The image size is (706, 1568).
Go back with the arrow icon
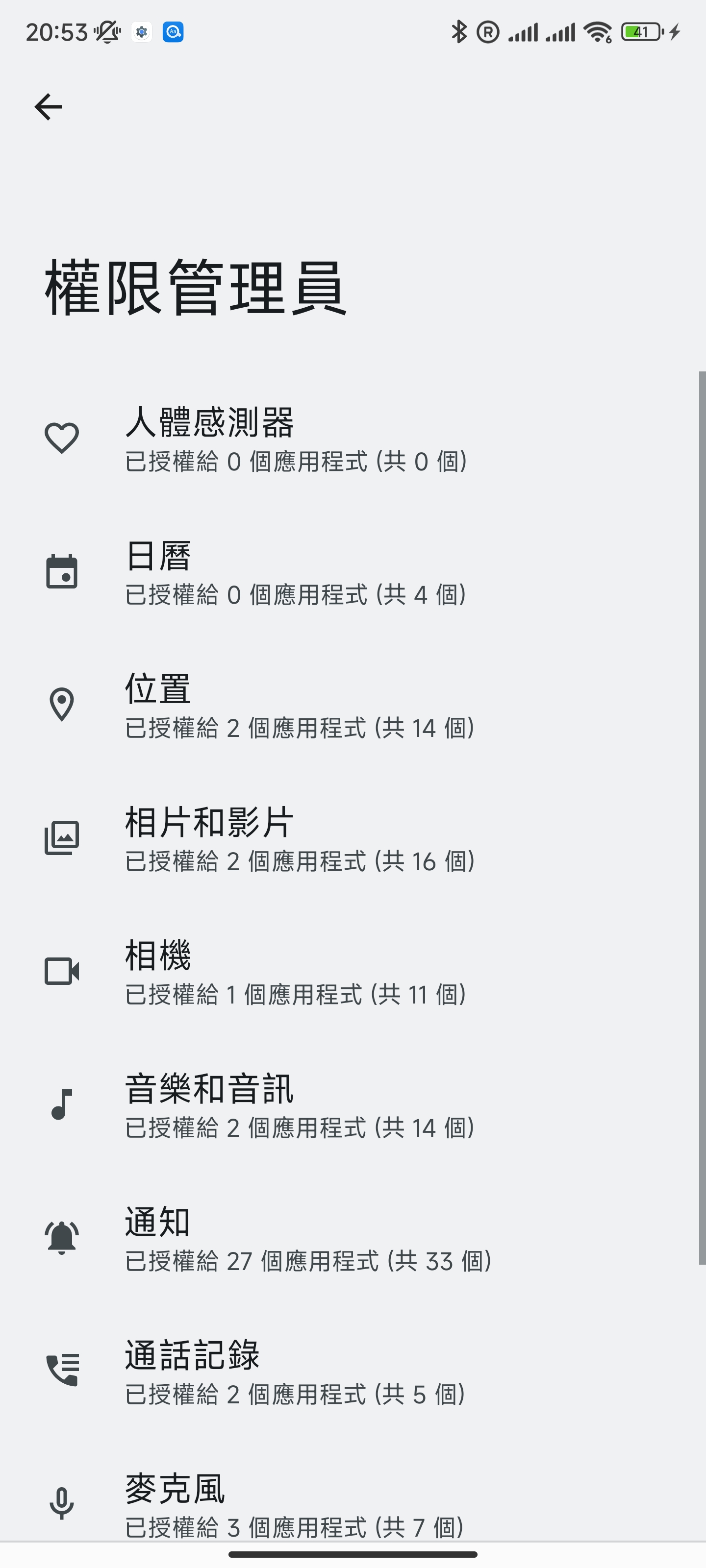pos(48,107)
